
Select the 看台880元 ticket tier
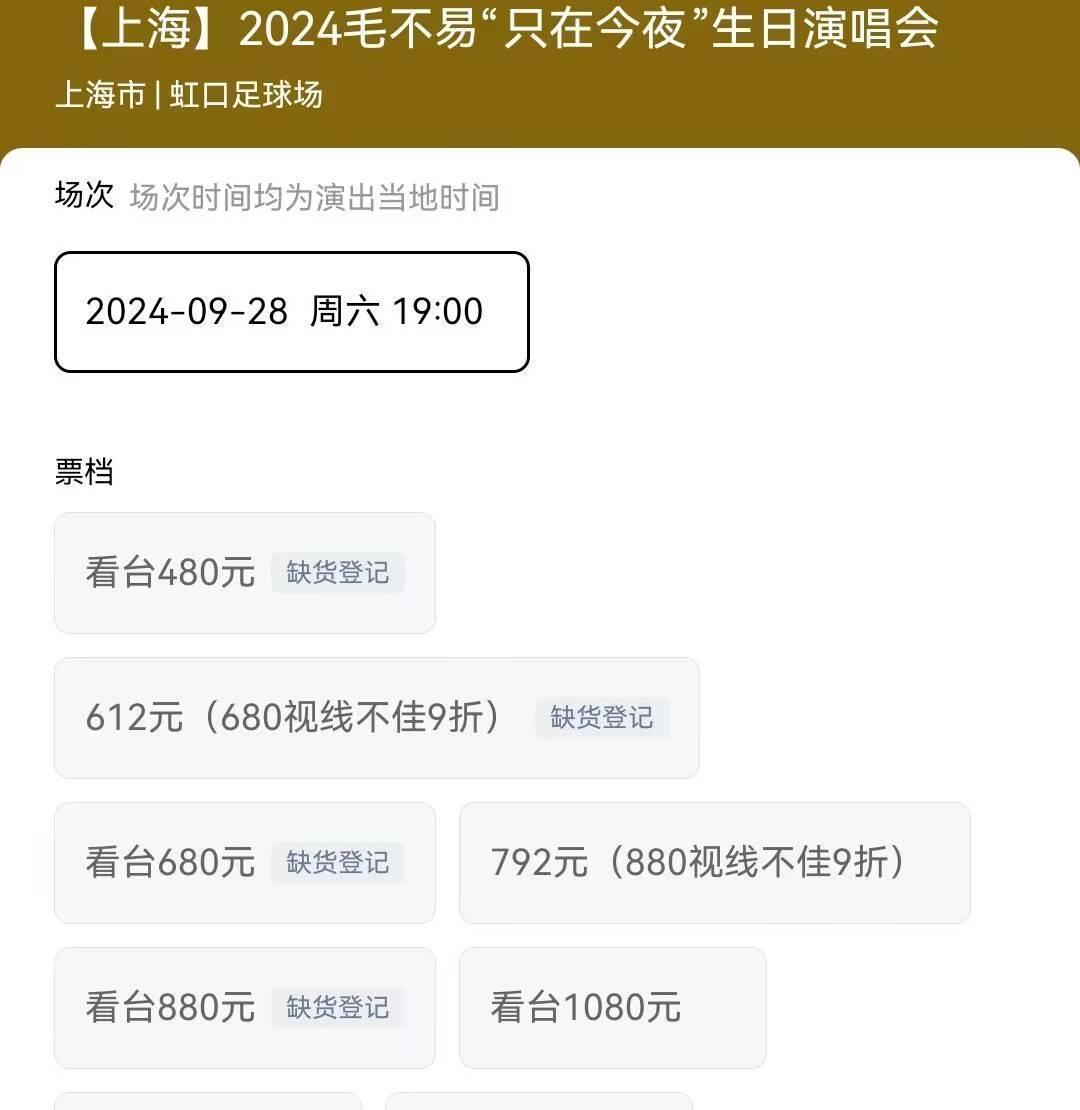245,1007
